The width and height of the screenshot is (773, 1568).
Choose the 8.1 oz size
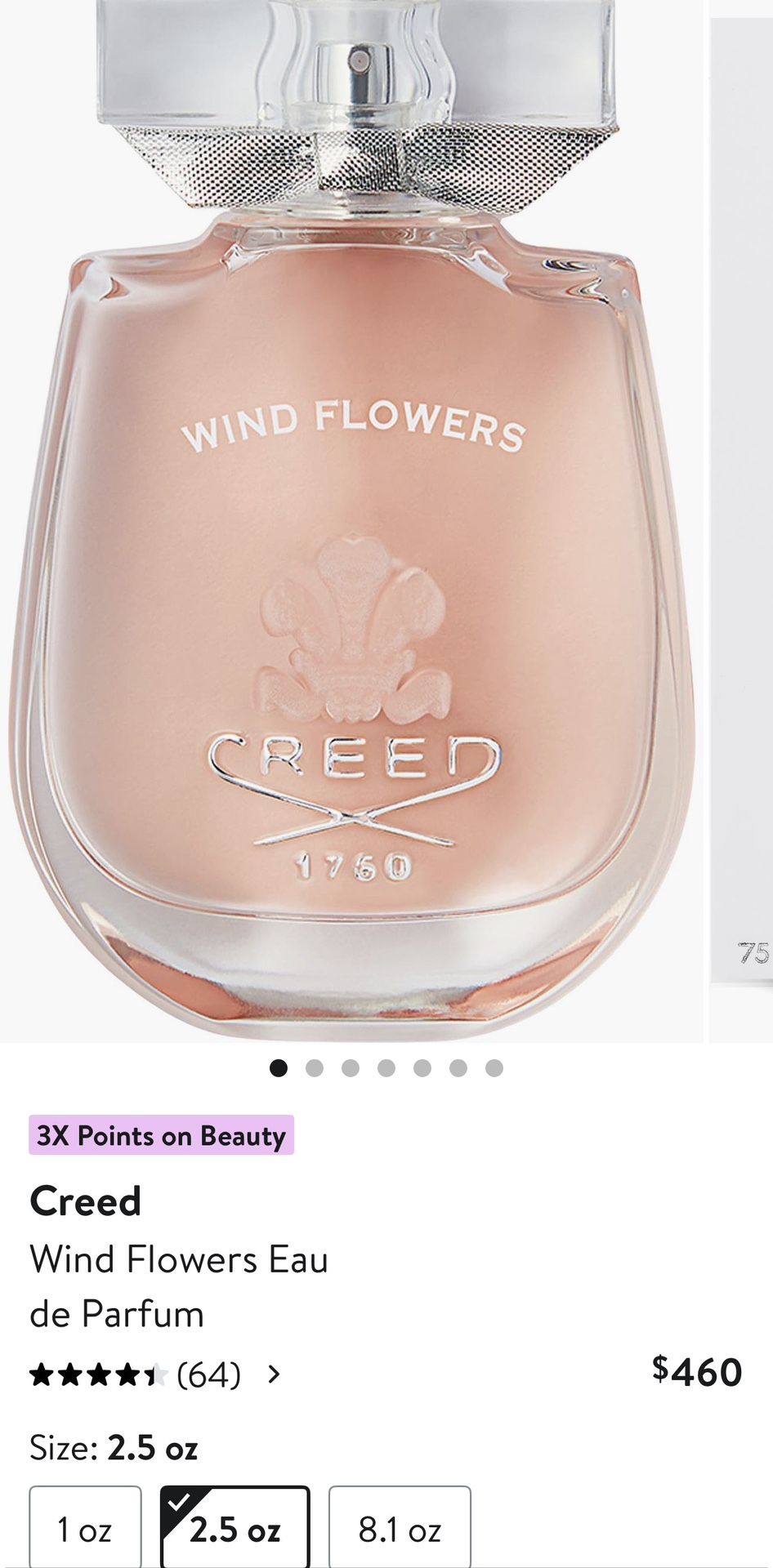click(x=400, y=1528)
